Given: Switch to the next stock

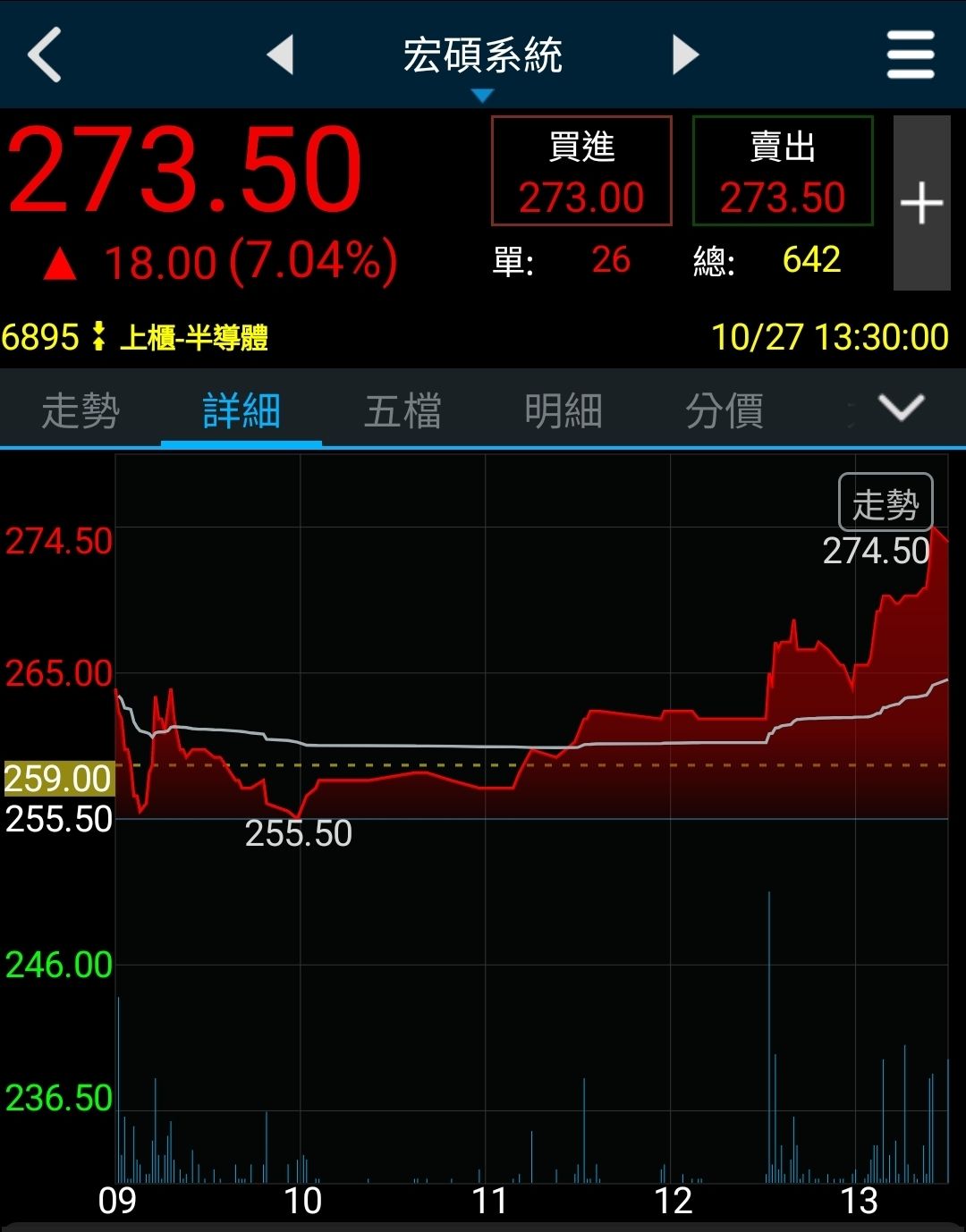Looking at the screenshot, I should [x=685, y=55].
